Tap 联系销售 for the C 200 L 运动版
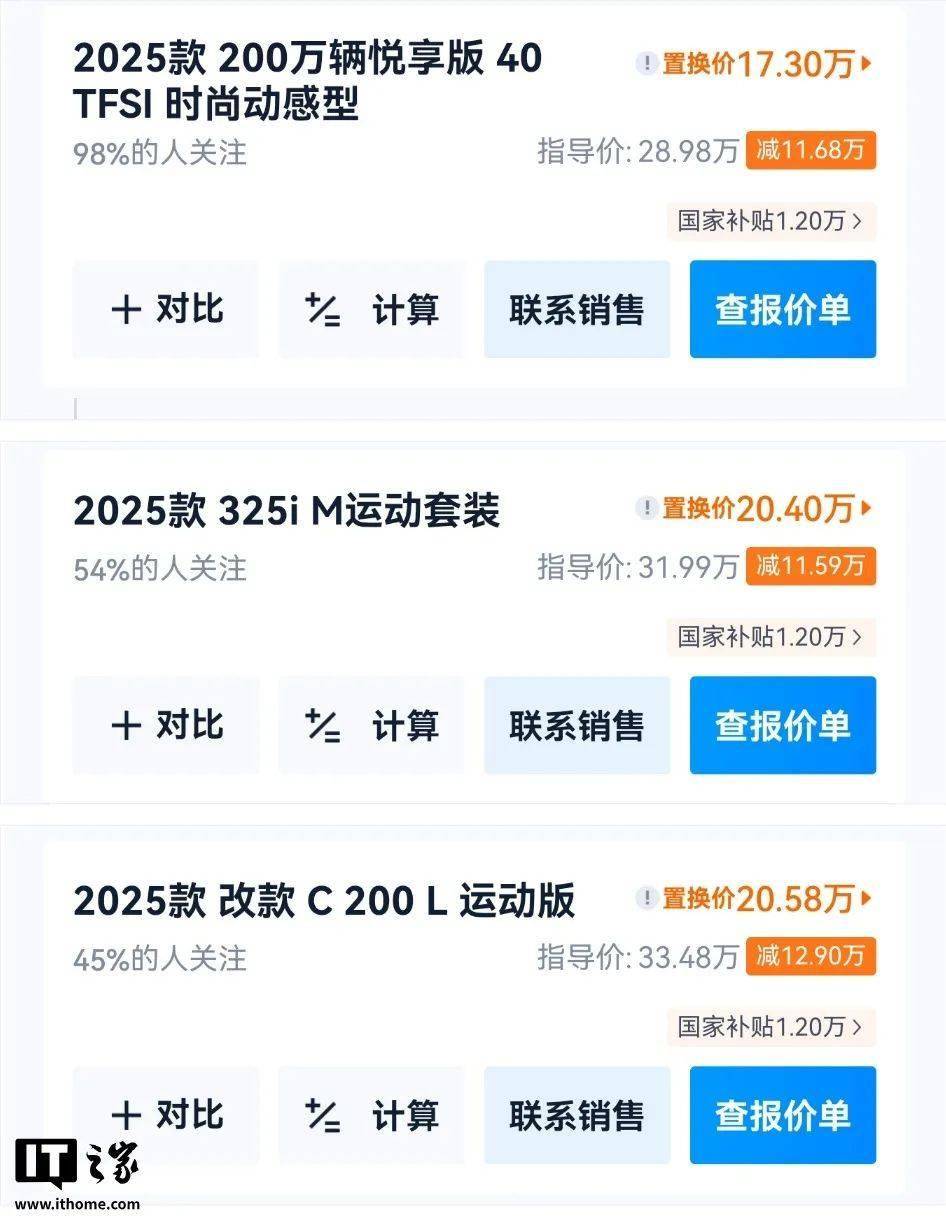 577,1115
